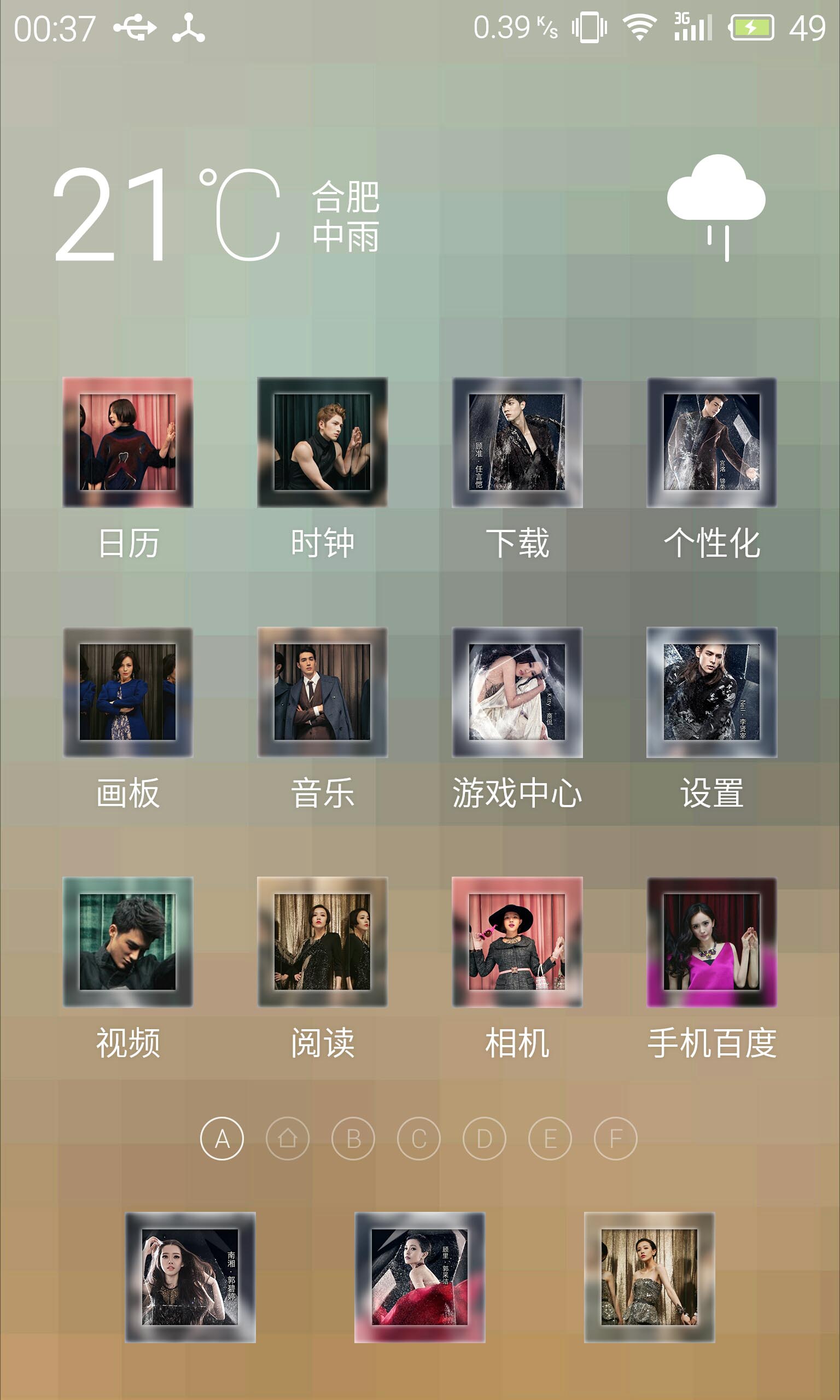Screen dimensions: 840x1400
Task: Switch to page D indicator
Action: pos(485,1139)
